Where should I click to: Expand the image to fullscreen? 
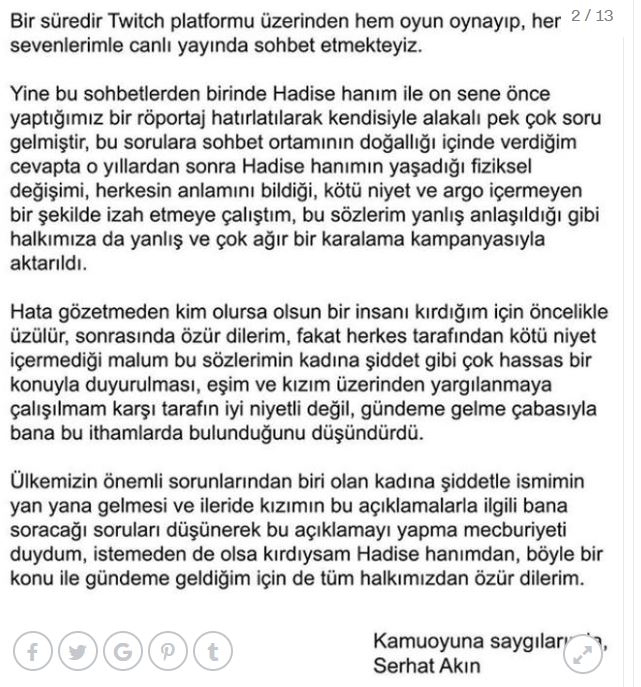tap(584, 652)
